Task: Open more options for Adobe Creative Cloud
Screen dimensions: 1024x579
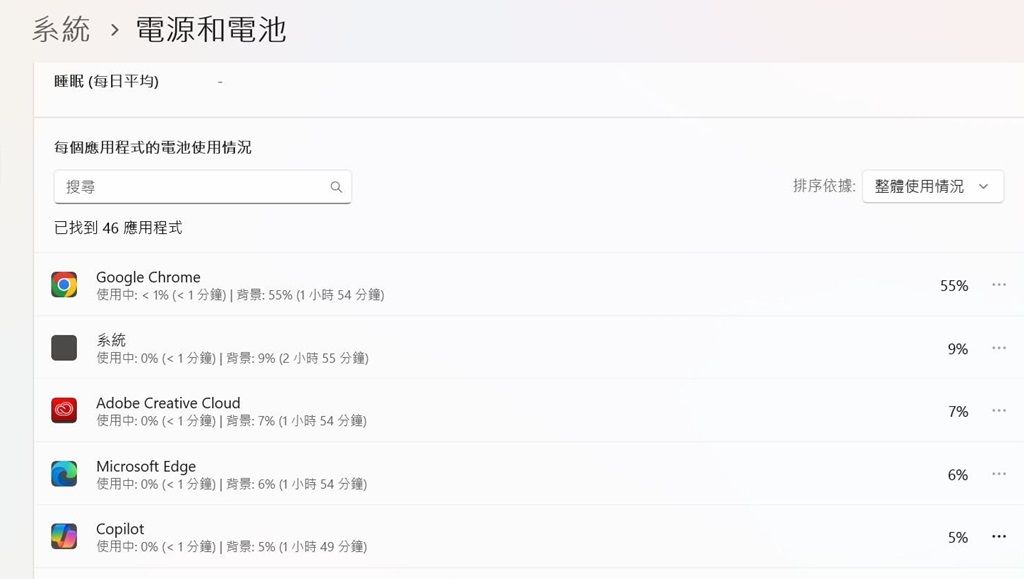Action: click(998, 411)
